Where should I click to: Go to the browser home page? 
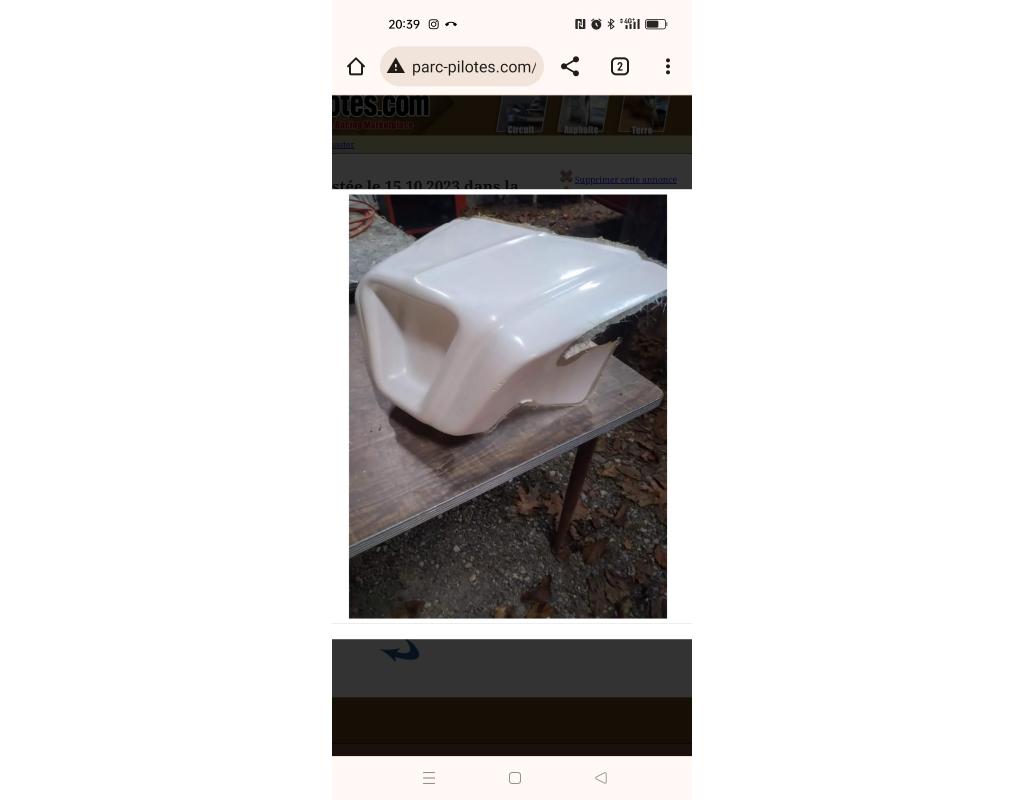[x=356, y=67]
